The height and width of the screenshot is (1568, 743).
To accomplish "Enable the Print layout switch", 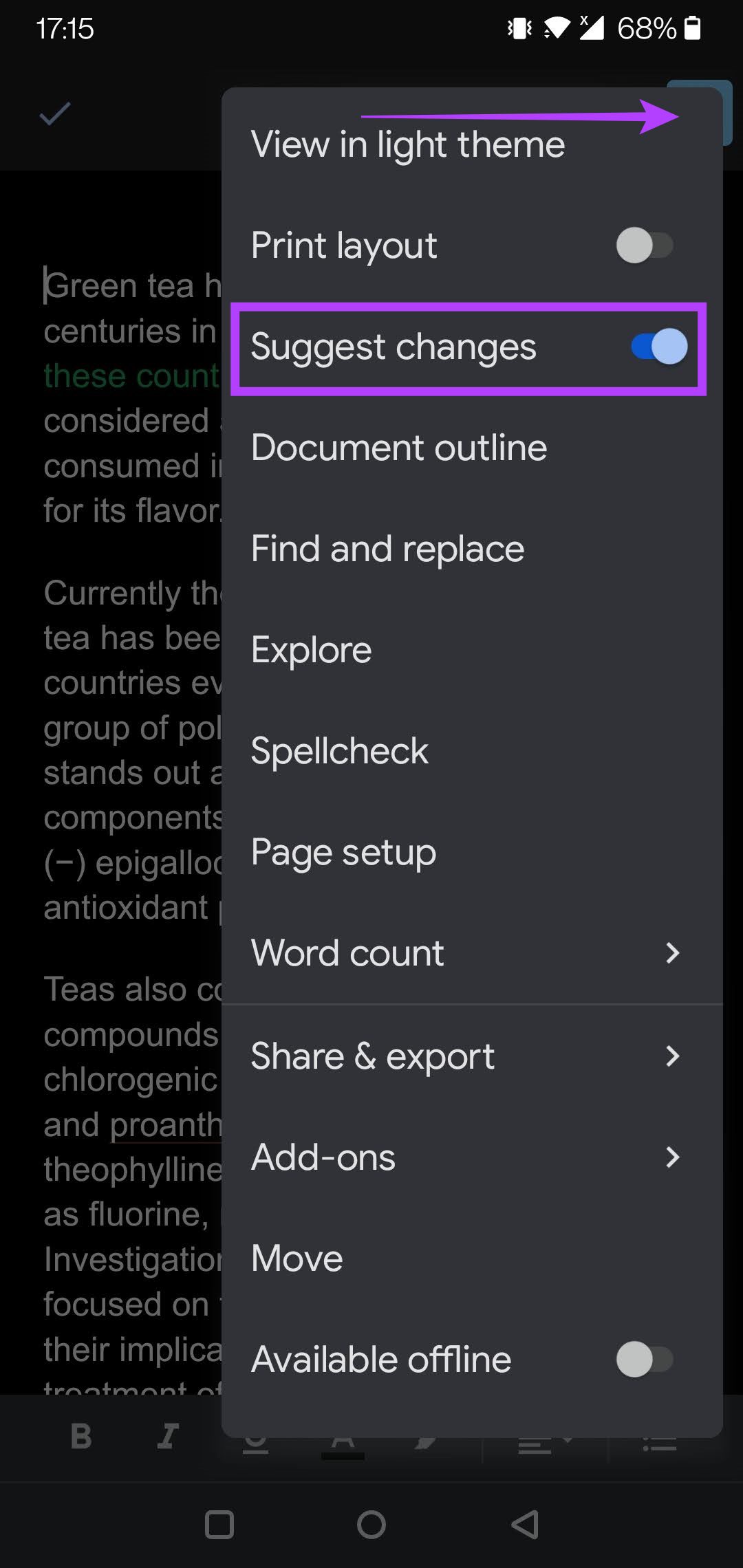I will click(644, 246).
